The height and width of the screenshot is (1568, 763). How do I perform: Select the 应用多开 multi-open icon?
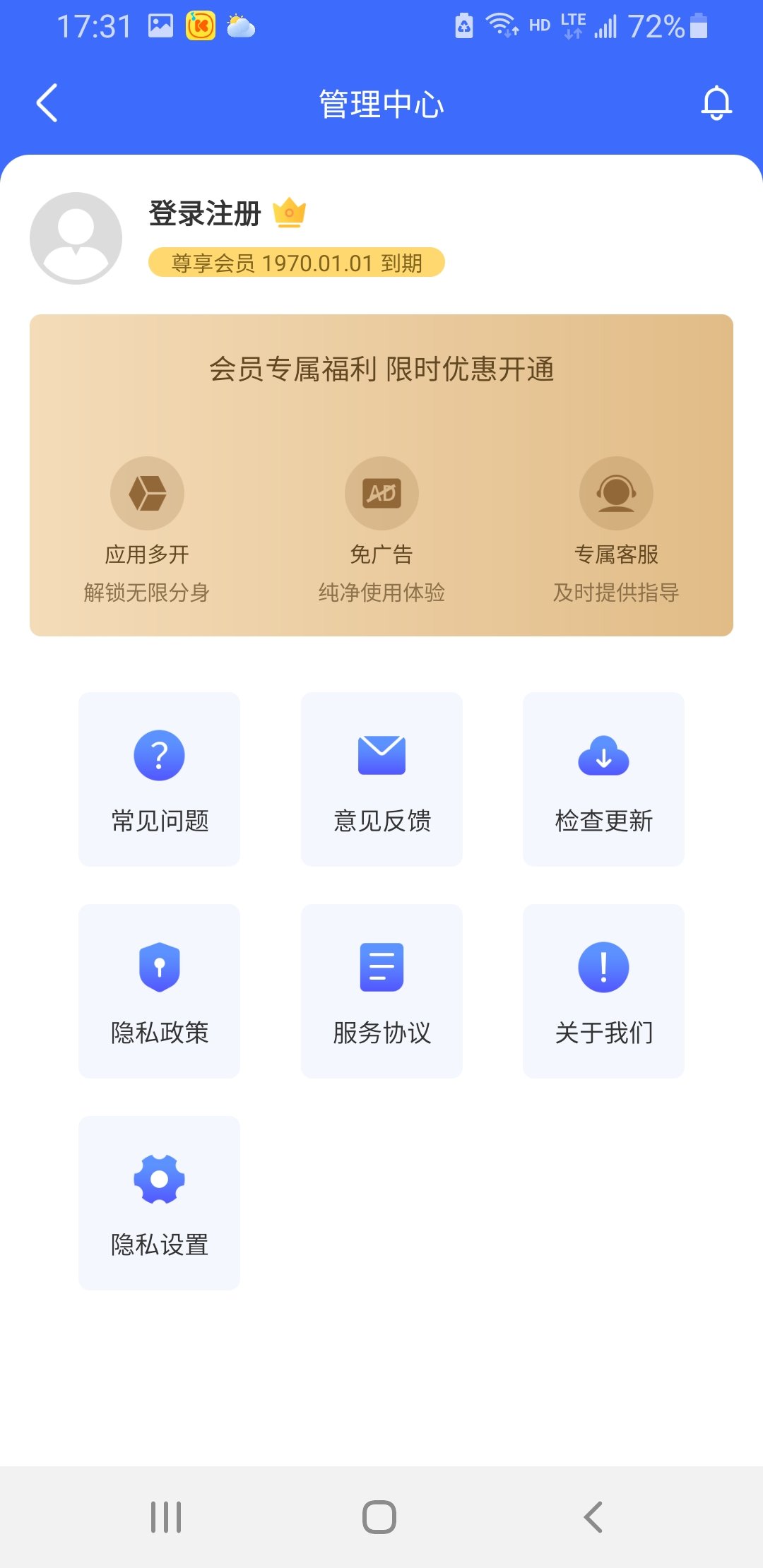click(x=147, y=493)
